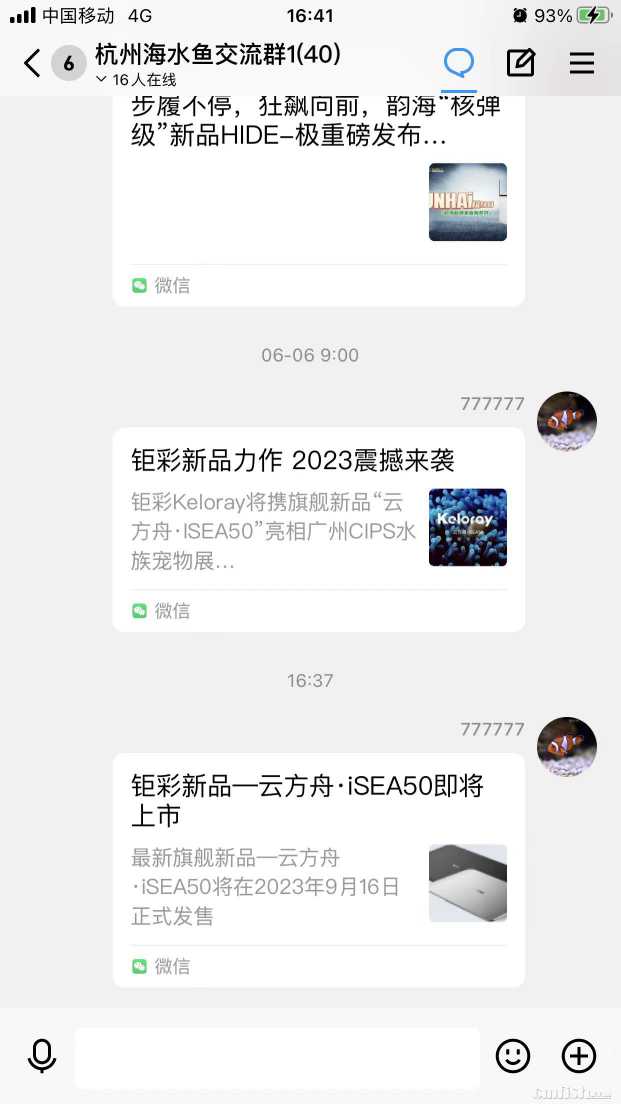Open the 云方舟·iSEA50即将上市 article card

click(318, 869)
